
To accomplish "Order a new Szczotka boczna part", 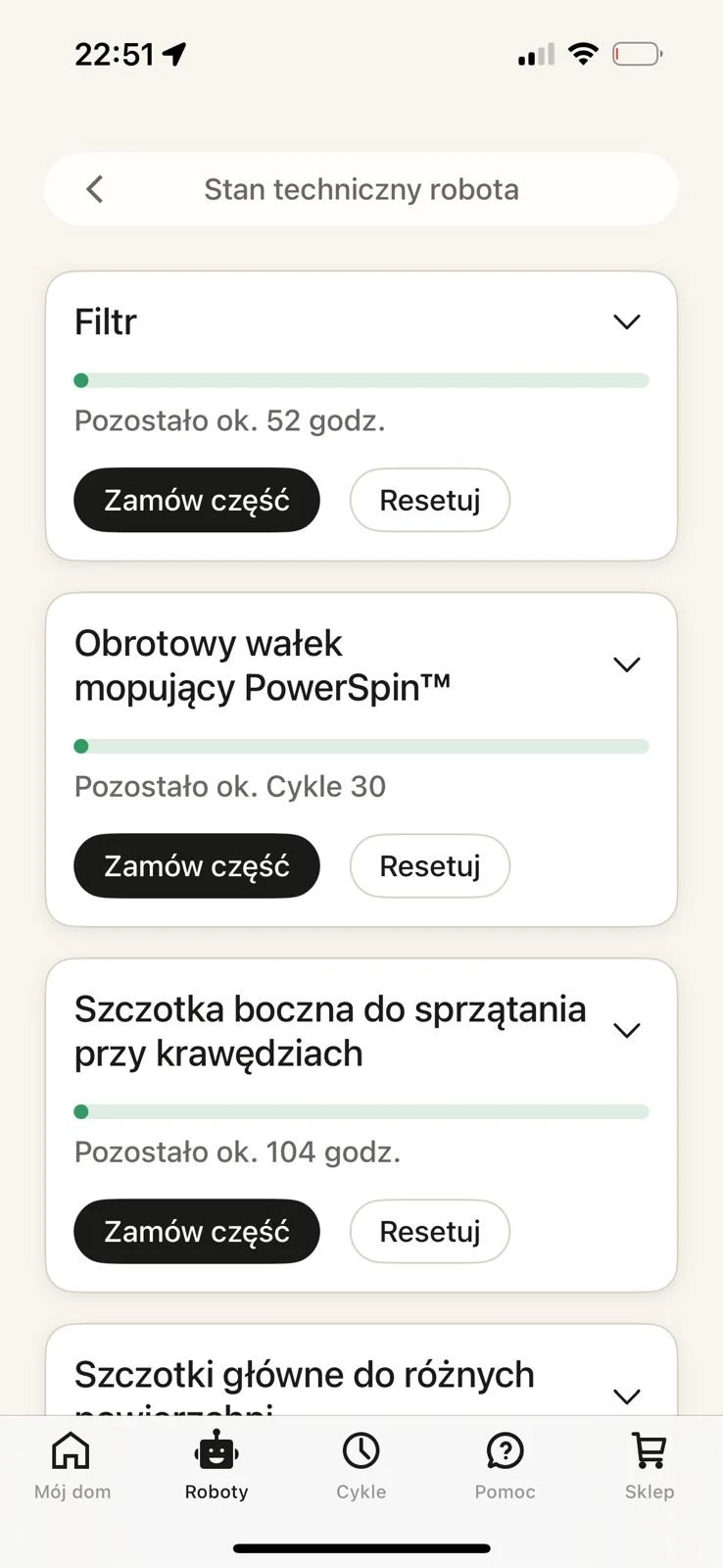I will point(197,1232).
